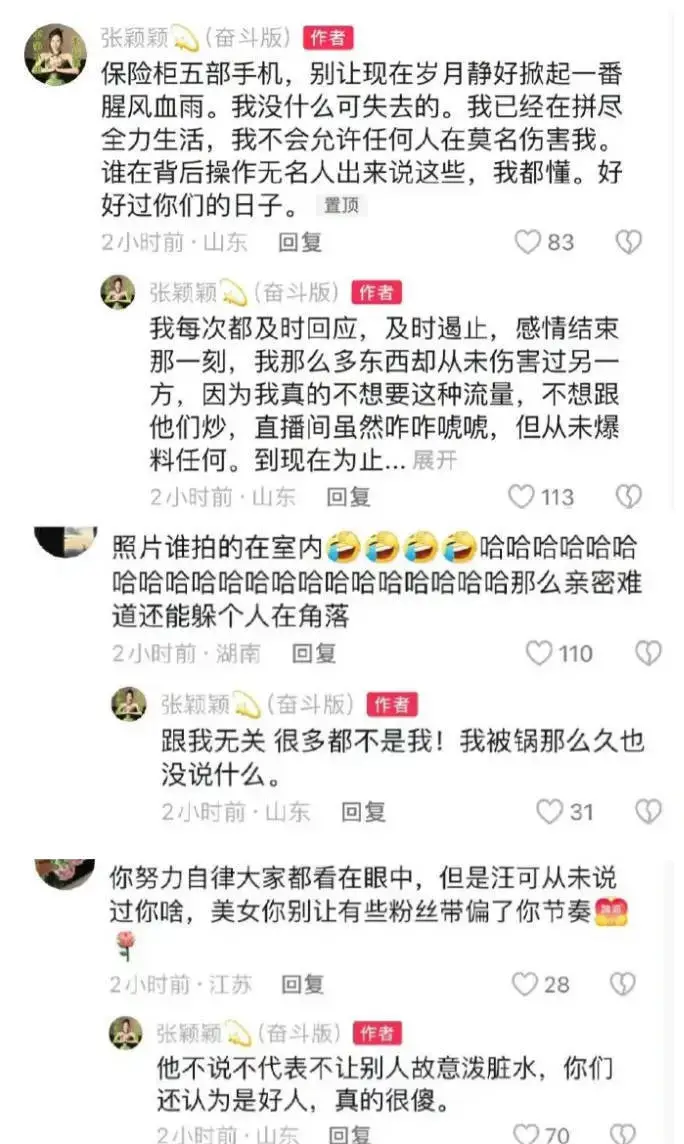Image resolution: width=684 pixels, height=1144 pixels.
Task: Expand the truncated reply via 展开
Action: point(435,460)
